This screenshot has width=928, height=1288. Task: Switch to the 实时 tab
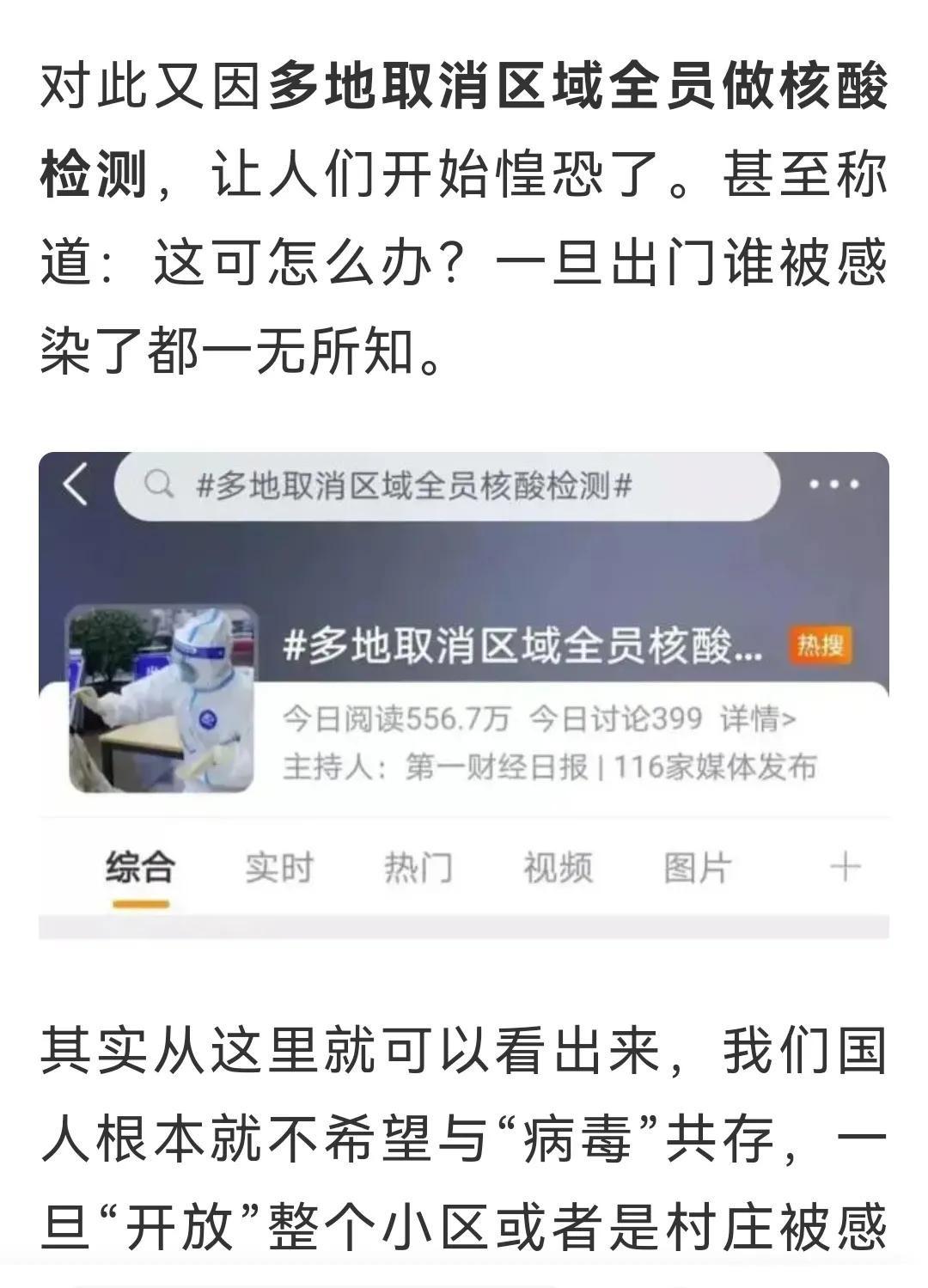pyautogui.click(x=281, y=867)
